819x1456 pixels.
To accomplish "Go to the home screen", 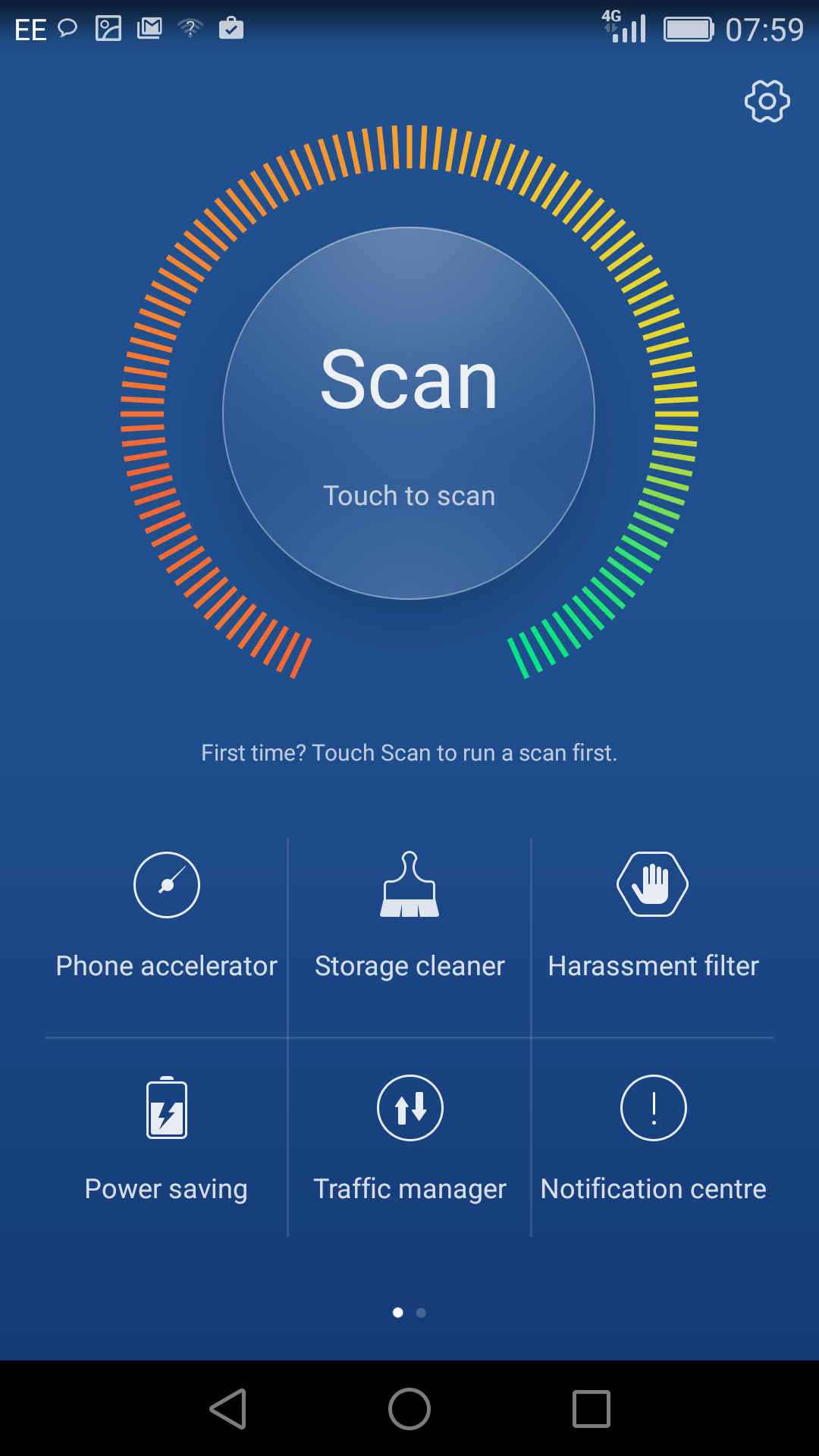I will [x=409, y=1409].
